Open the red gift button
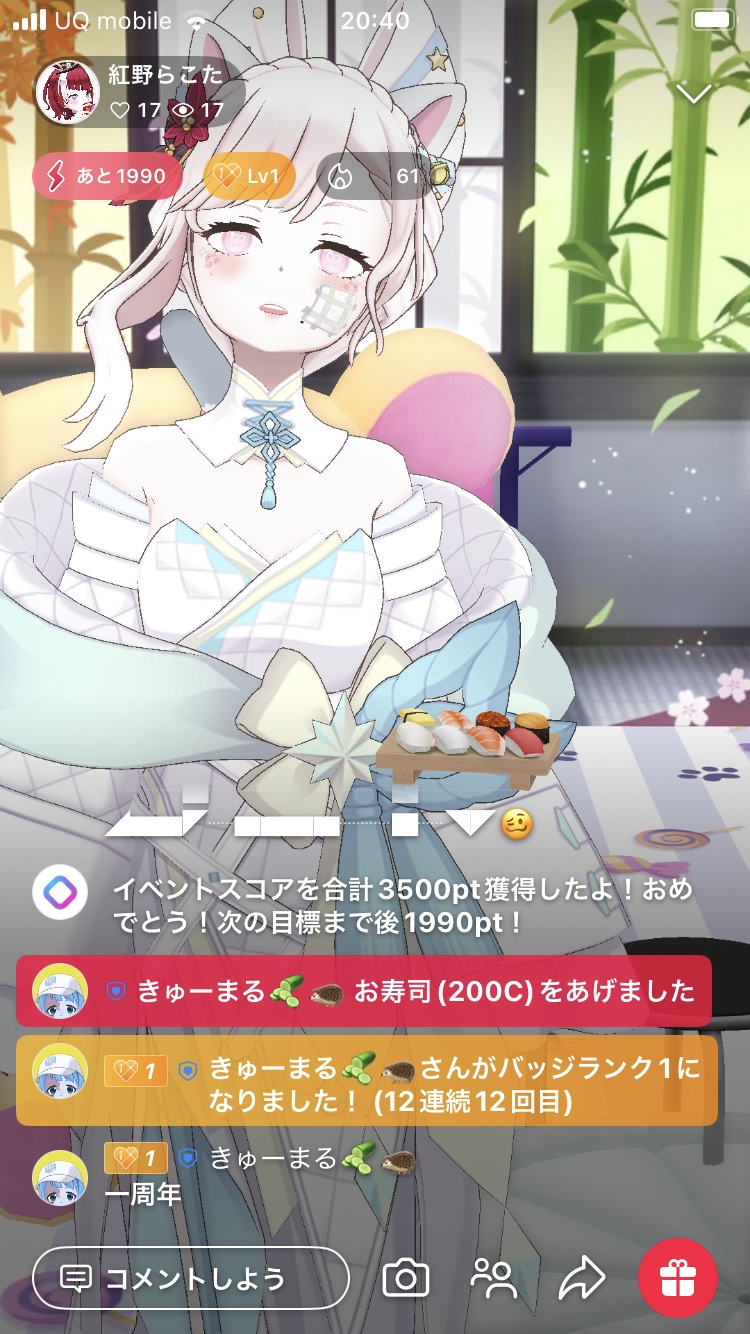The width and height of the screenshot is (750, 1334). pos(678,1278)
